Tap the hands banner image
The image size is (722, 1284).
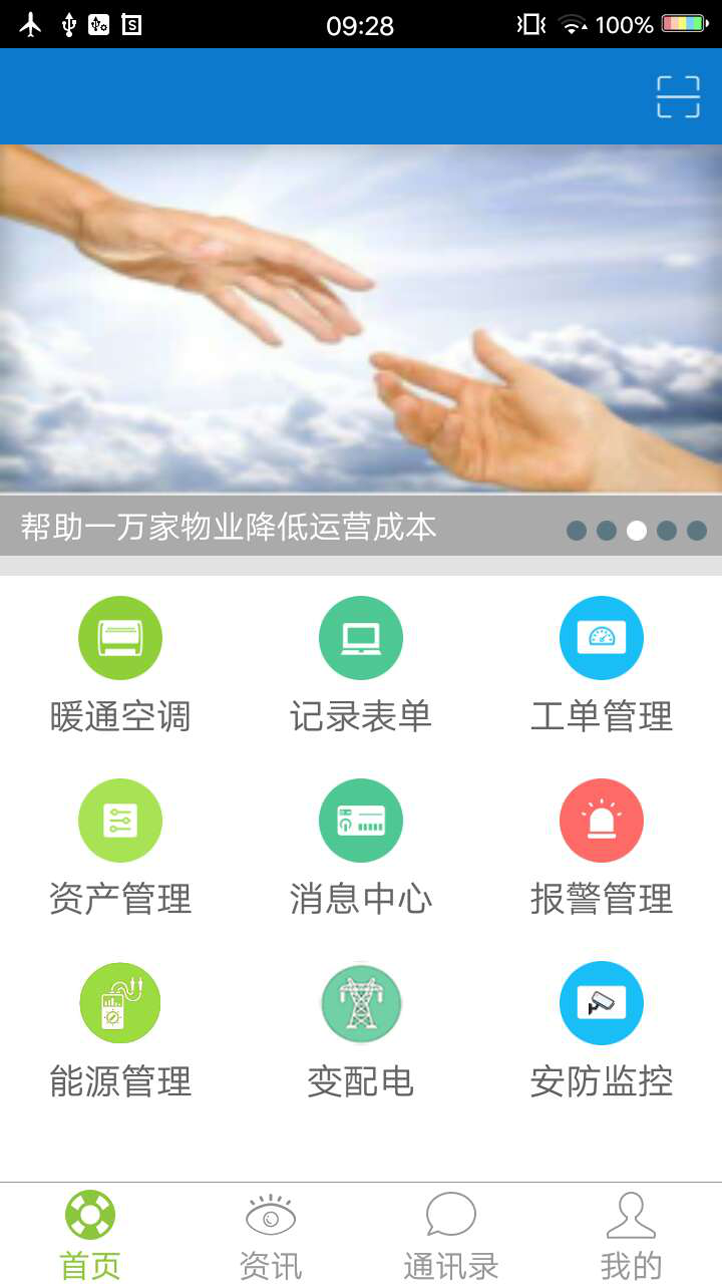click(x=361, y=320)
